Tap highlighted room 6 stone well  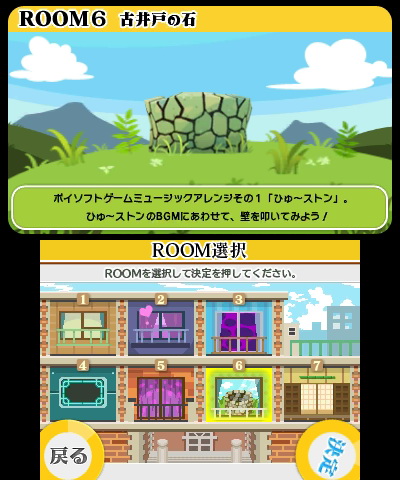239,394
